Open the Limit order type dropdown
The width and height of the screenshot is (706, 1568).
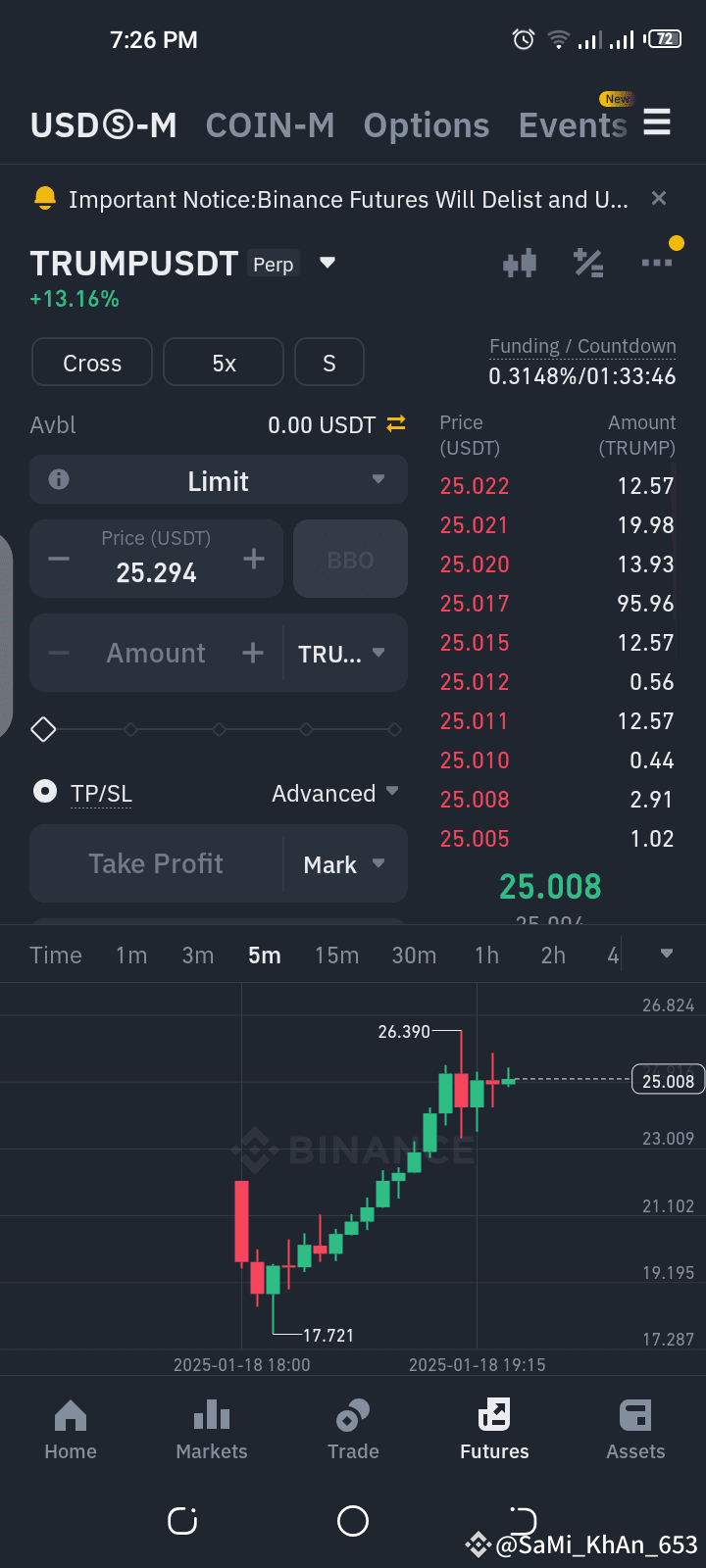click(x=378, y=480)
